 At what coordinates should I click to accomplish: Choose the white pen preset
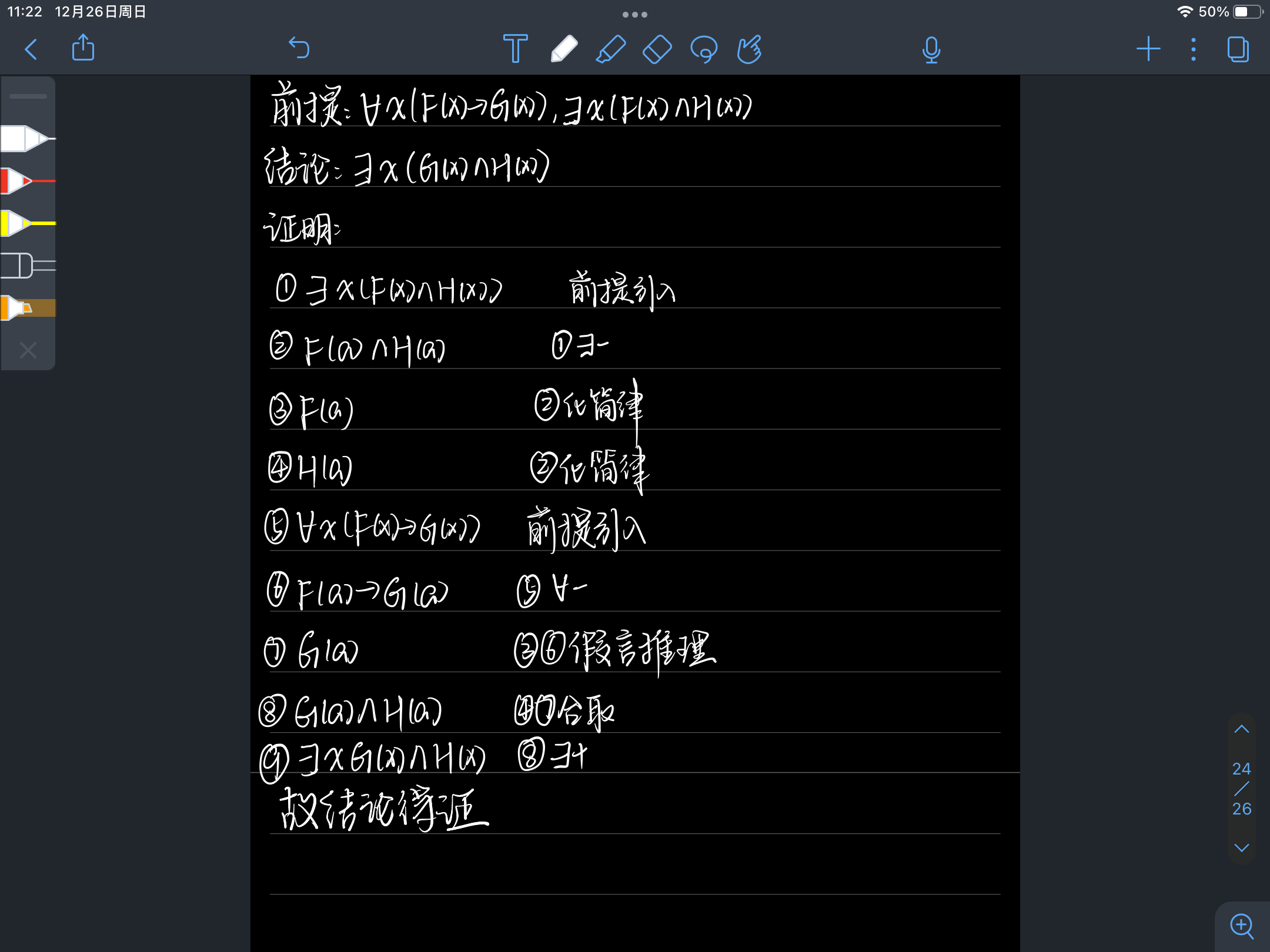click(x=27, y=139)
